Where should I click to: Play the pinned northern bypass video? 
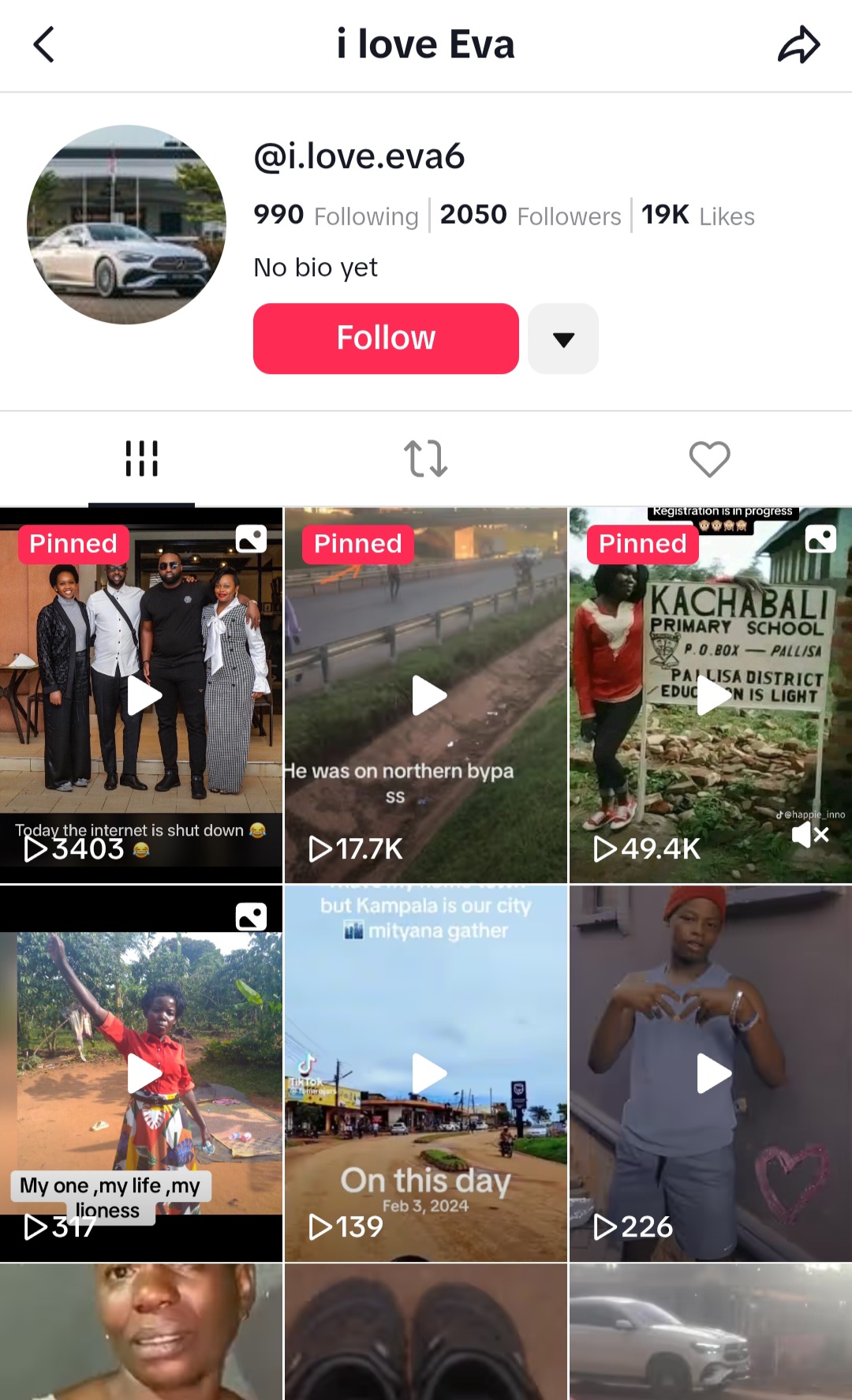coord(426,695)
